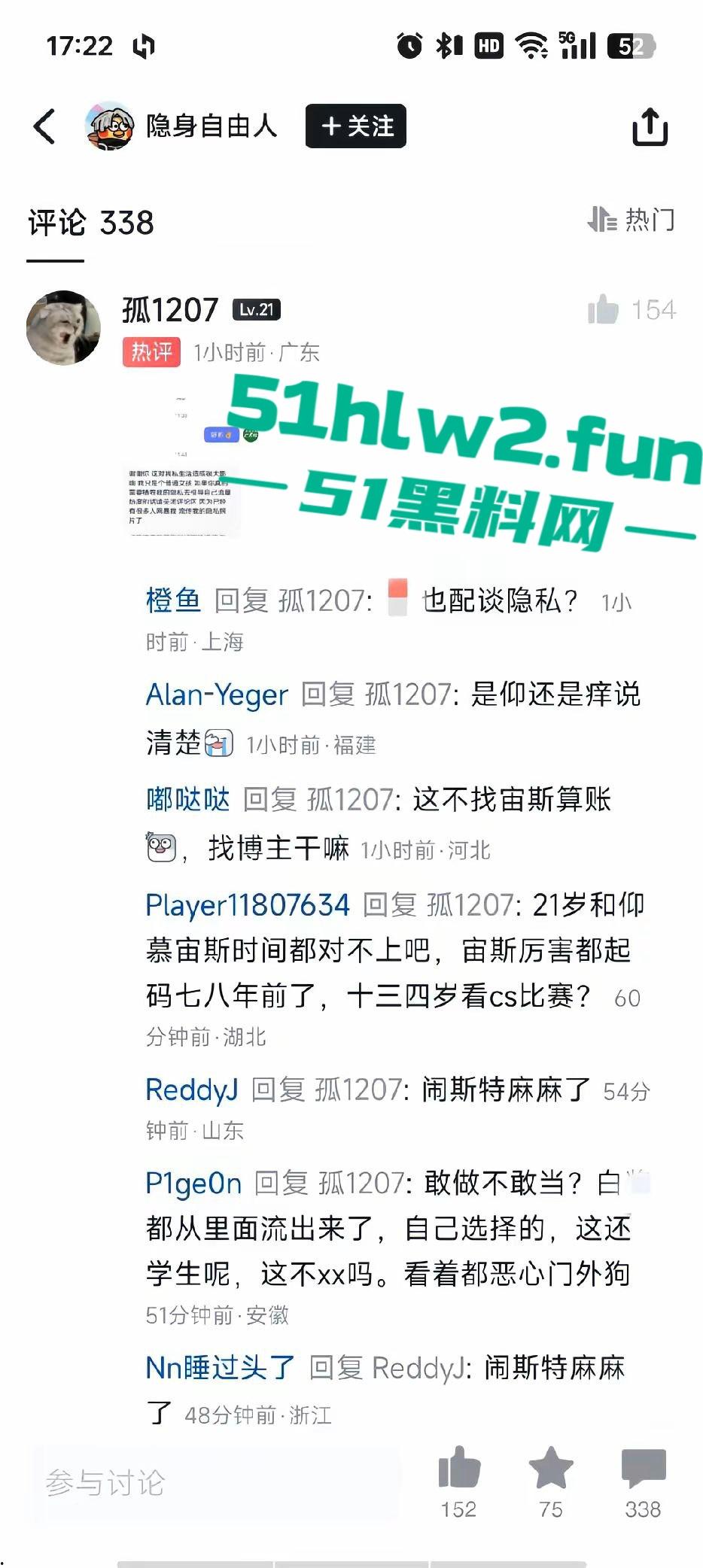This screenshot has width=703, height=1568.
Task: Tap username Alan-Yeger
Action: coord(216,694)
